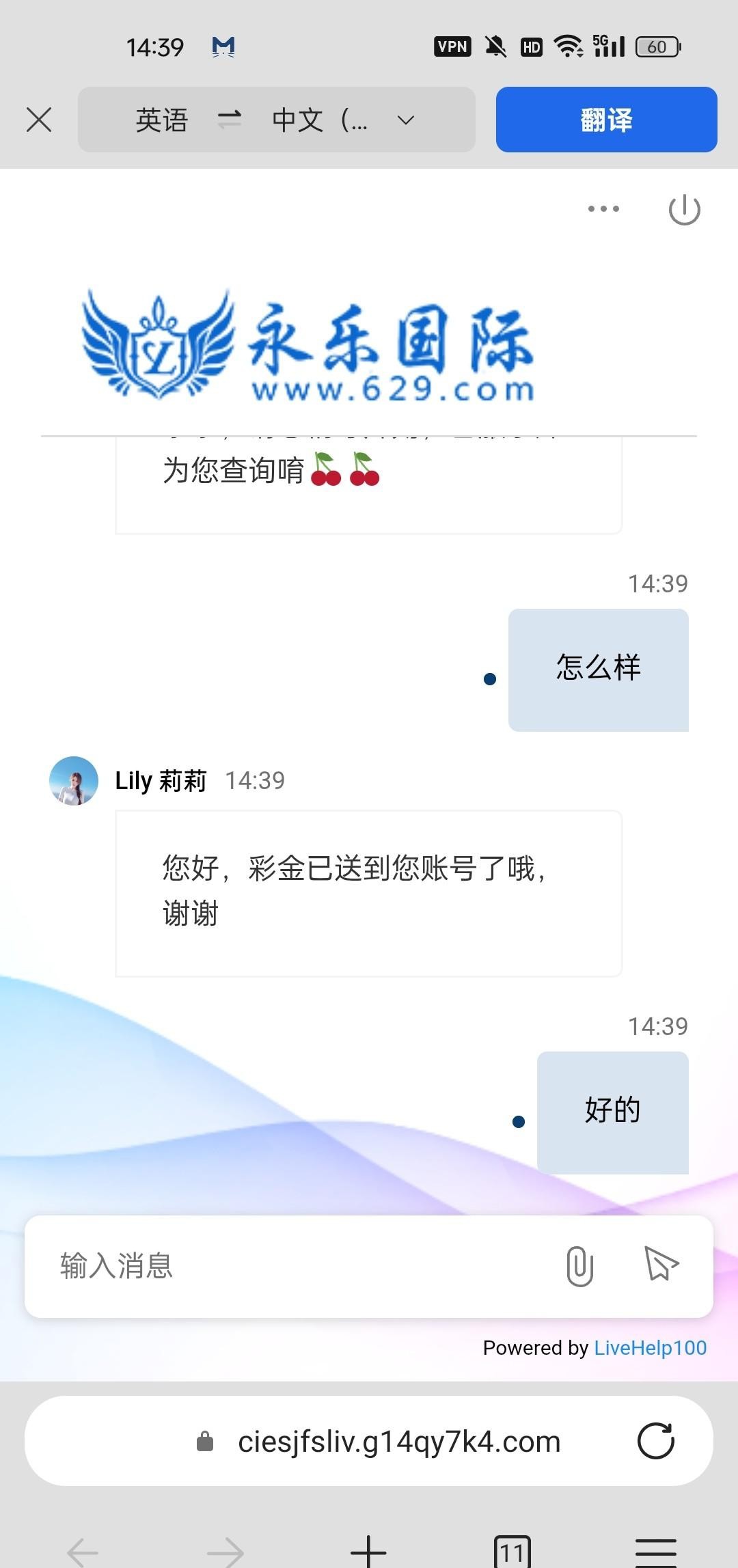Go back to the previous page
Image resolution: width=738 pixels, height=1568 pixels.
tap(83, 1552)
